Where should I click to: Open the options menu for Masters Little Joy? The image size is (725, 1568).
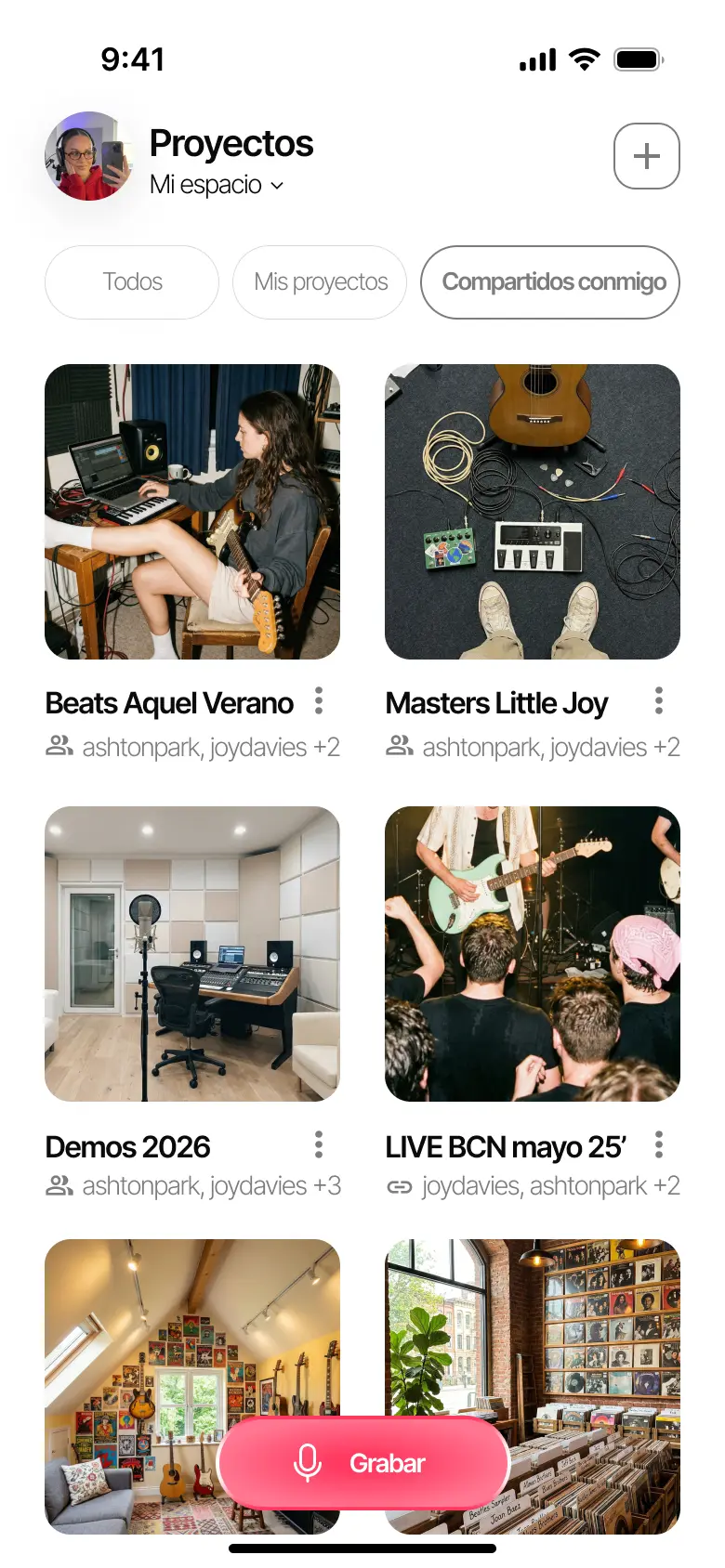(658, 701)
